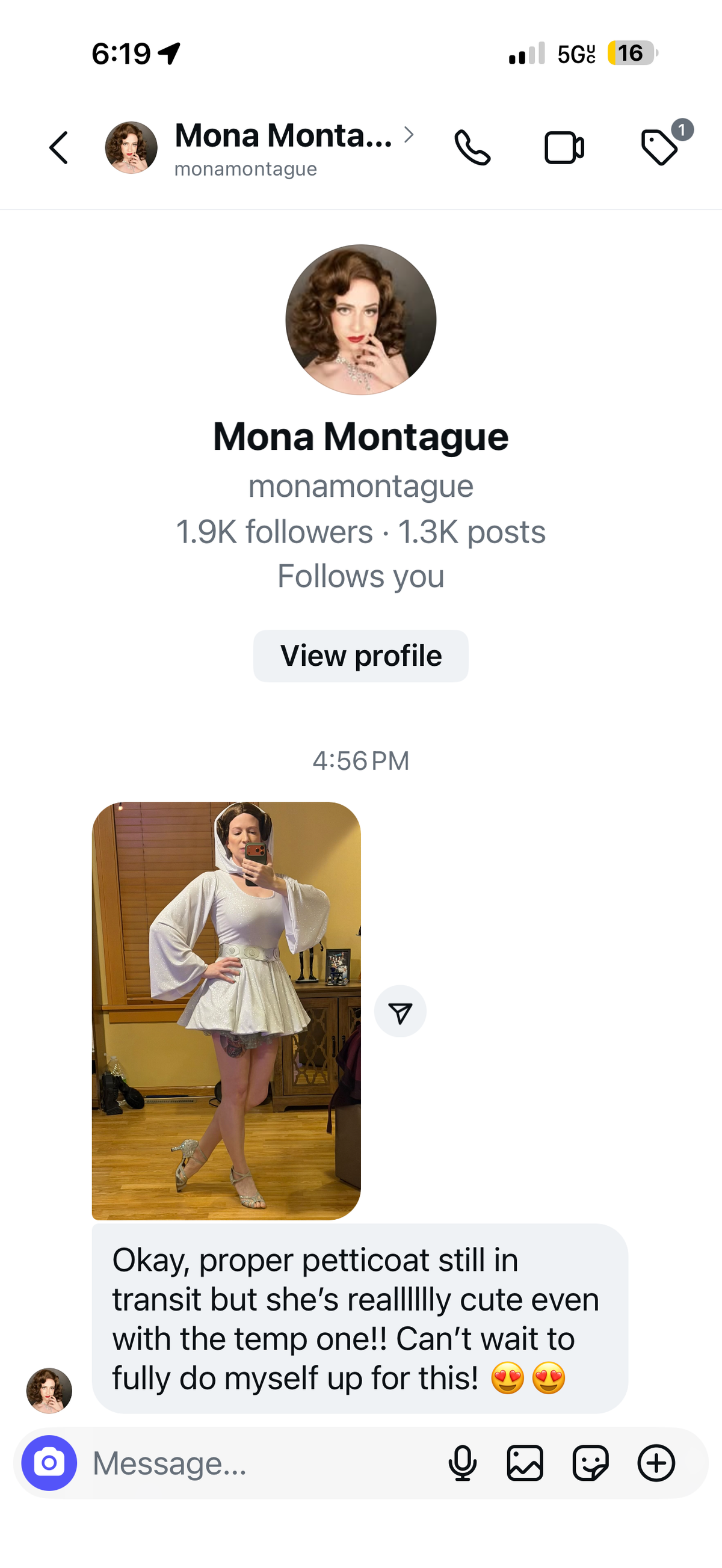This screenshot has height=1568, width=722.
Task: Open the white dress photo message
Action: pyautogui.click(x=226, y=1011)
